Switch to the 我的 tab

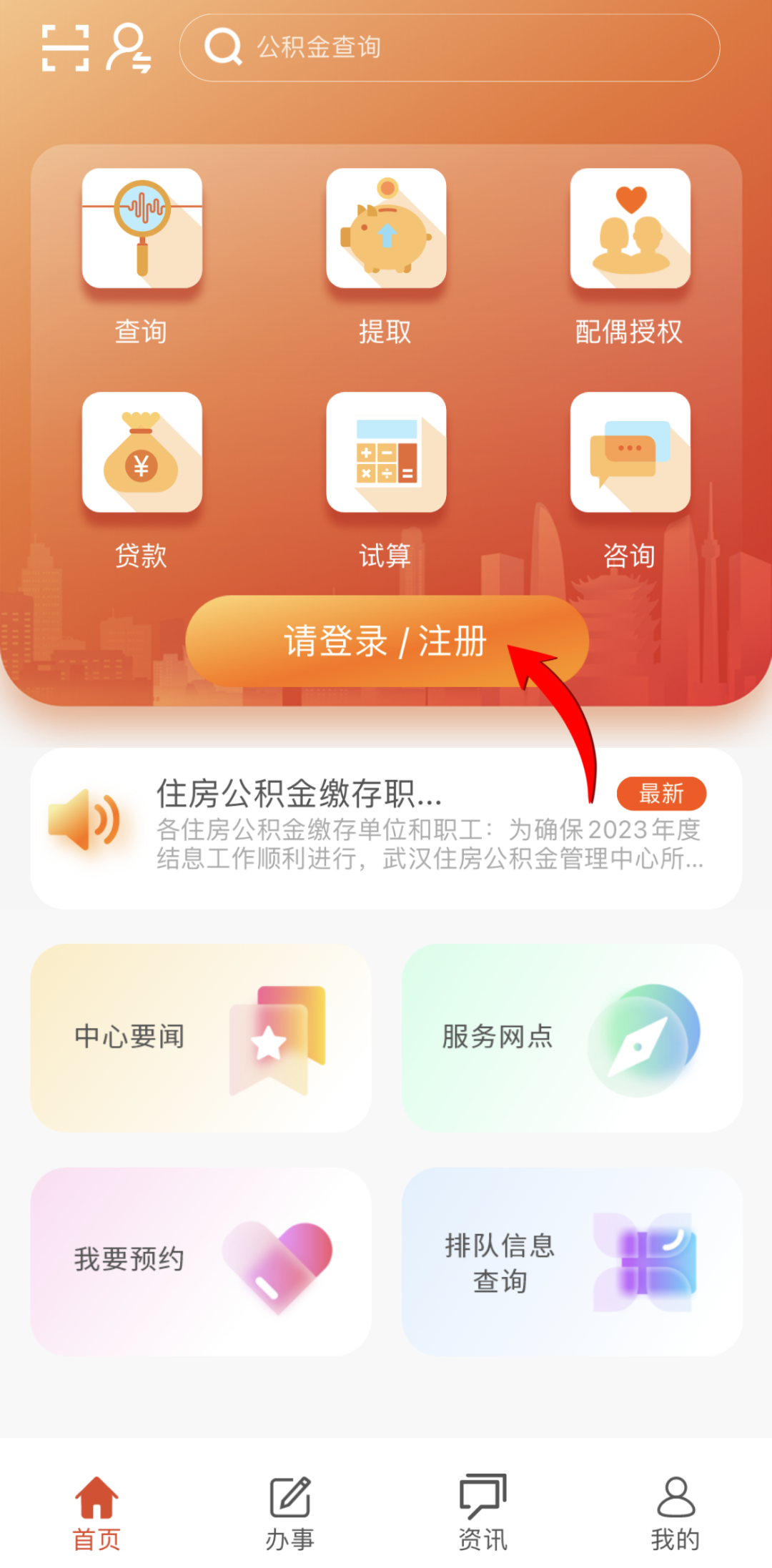click(x=675, y=1513)
